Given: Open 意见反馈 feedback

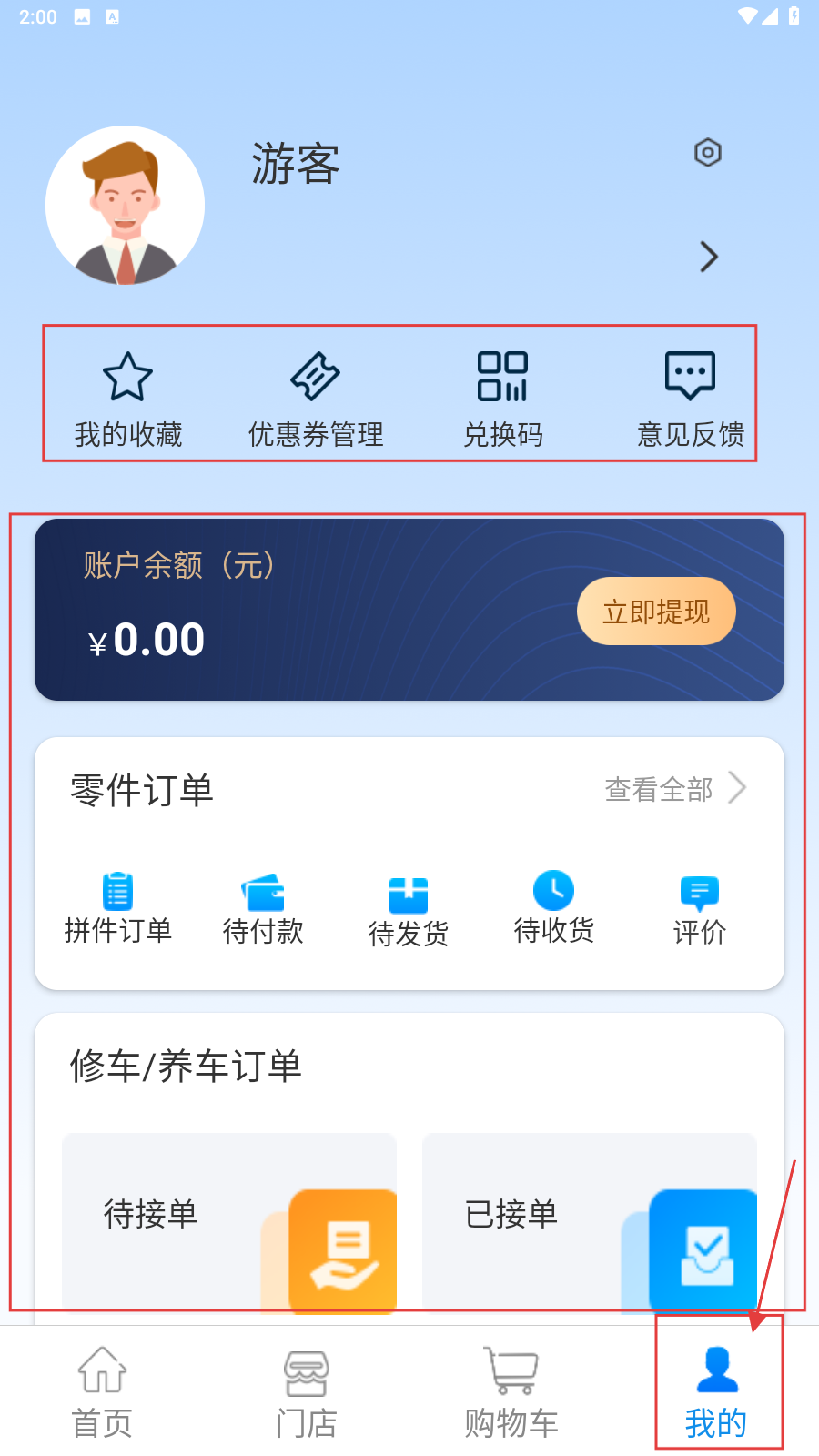Looking at the screenshot, I should pyautogui.click(x=691, y=400).
